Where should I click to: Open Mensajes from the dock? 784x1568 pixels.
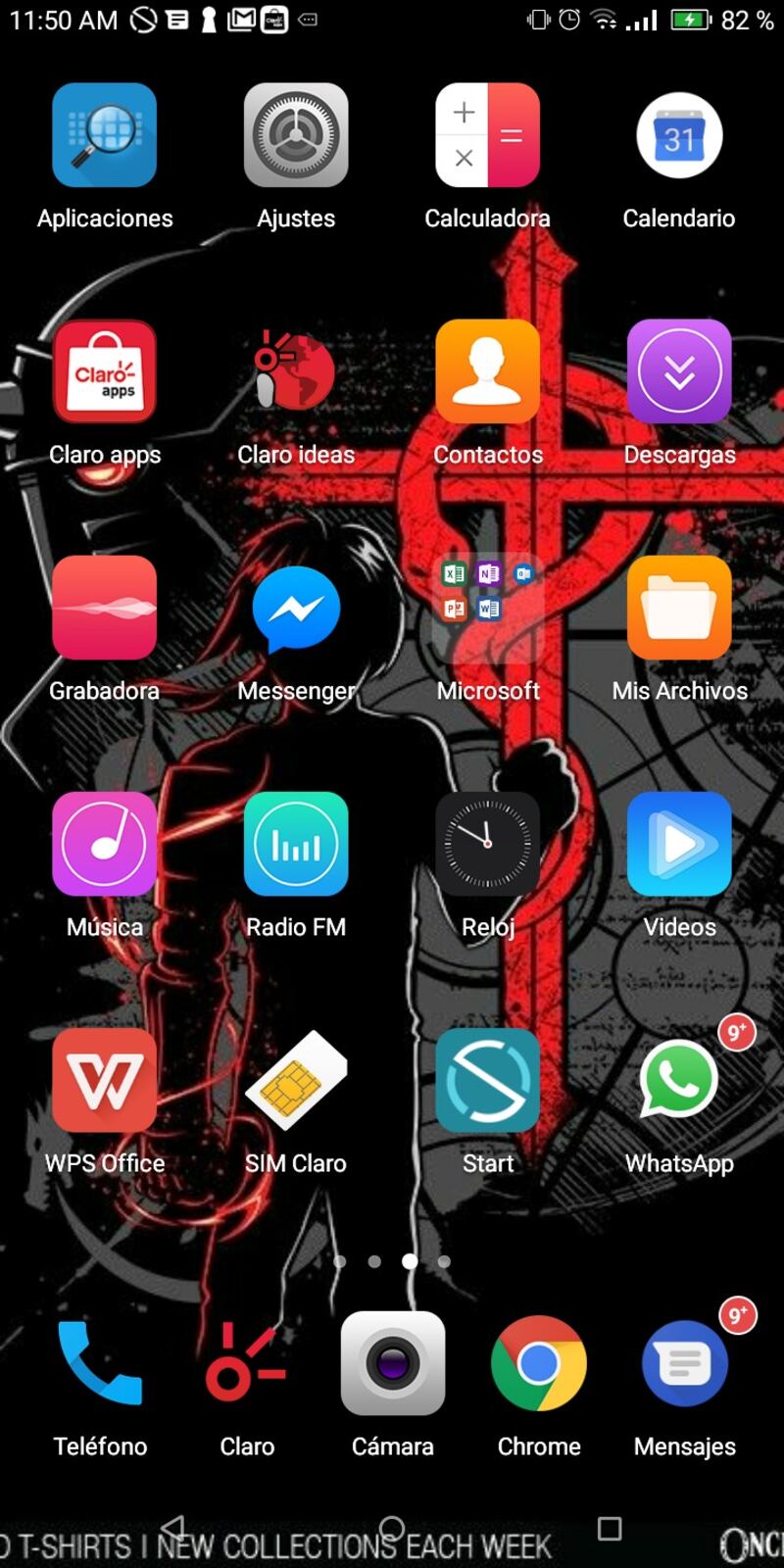(x=684, y=1363)
